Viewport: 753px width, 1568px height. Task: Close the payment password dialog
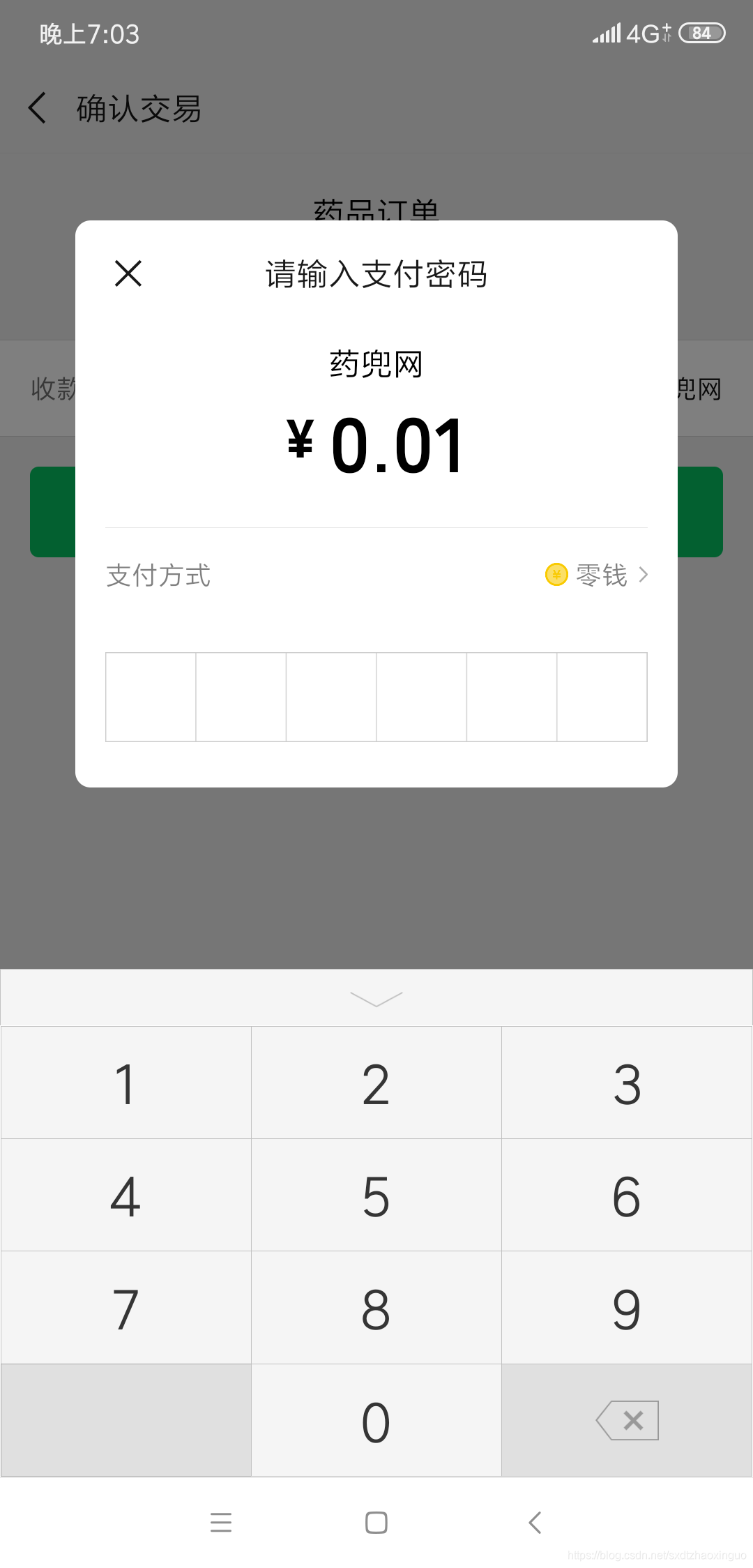[x=128, y=273]
